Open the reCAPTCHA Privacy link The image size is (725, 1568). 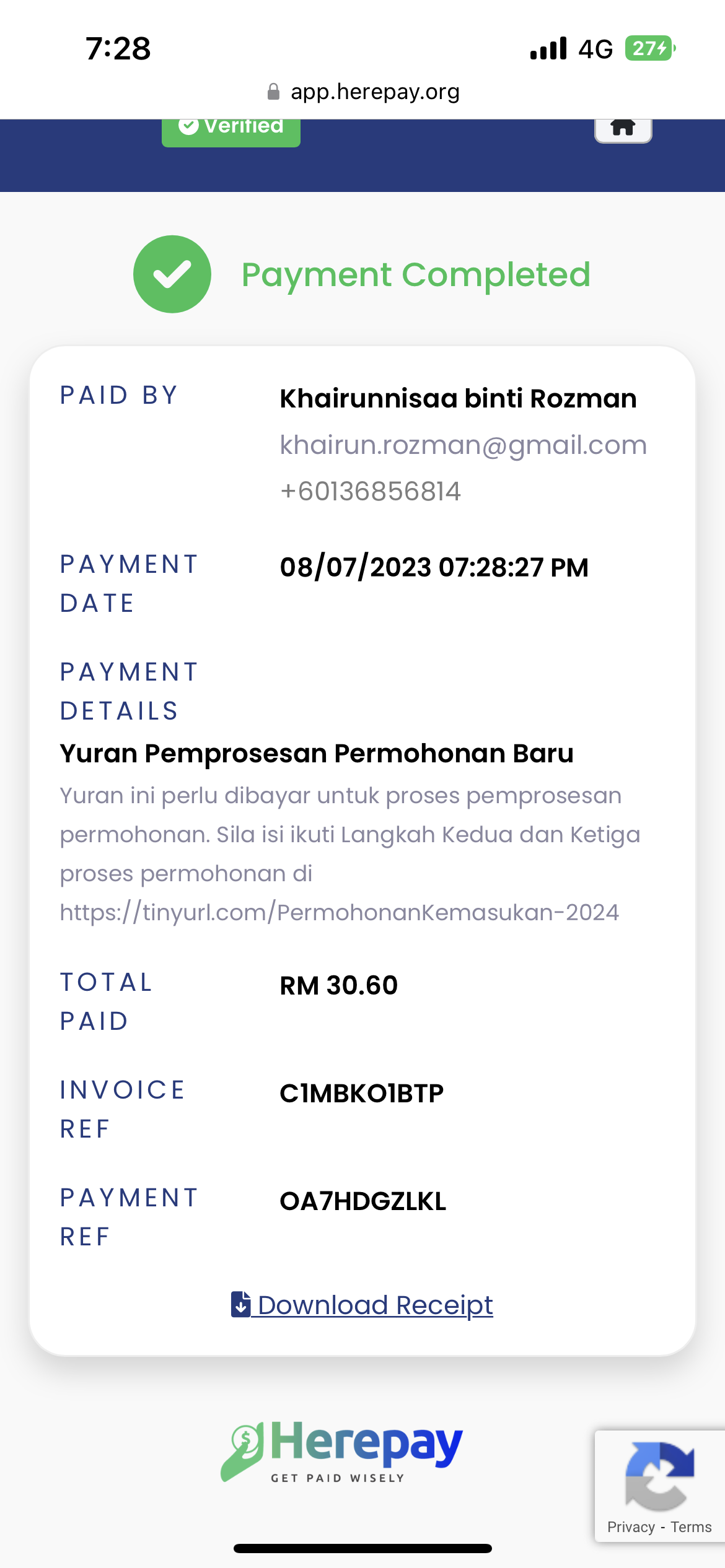(631, 1527)
